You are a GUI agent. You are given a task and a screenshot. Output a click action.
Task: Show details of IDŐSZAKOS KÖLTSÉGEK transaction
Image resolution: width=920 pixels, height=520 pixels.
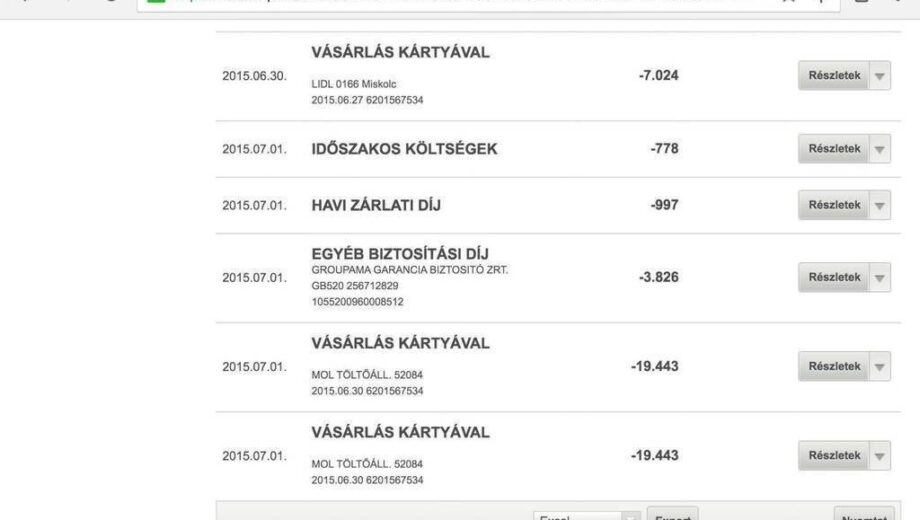(x=833, y=148)
